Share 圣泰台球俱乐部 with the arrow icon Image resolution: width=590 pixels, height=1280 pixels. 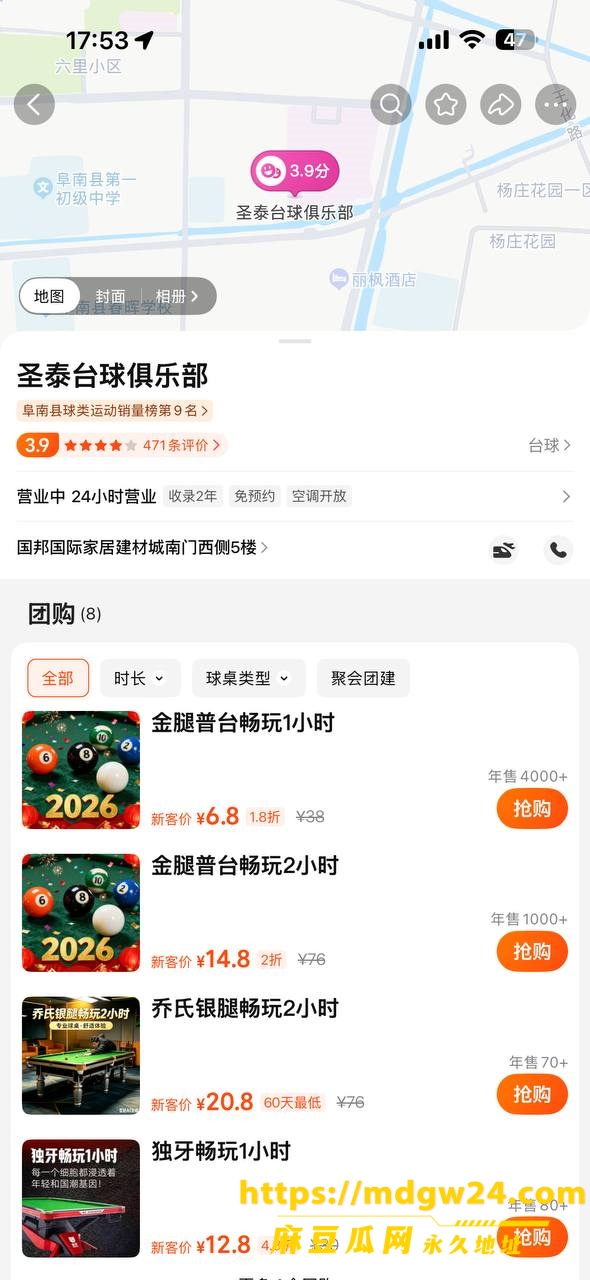[501, 104]
